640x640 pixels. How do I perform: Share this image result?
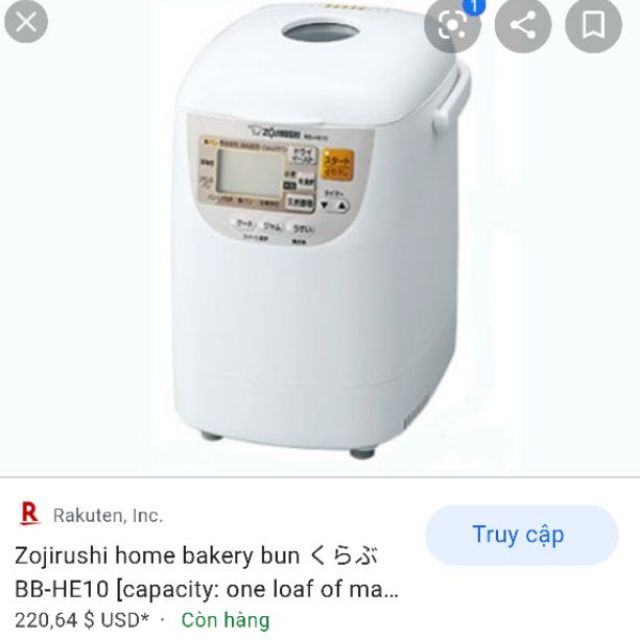point(522,24)
